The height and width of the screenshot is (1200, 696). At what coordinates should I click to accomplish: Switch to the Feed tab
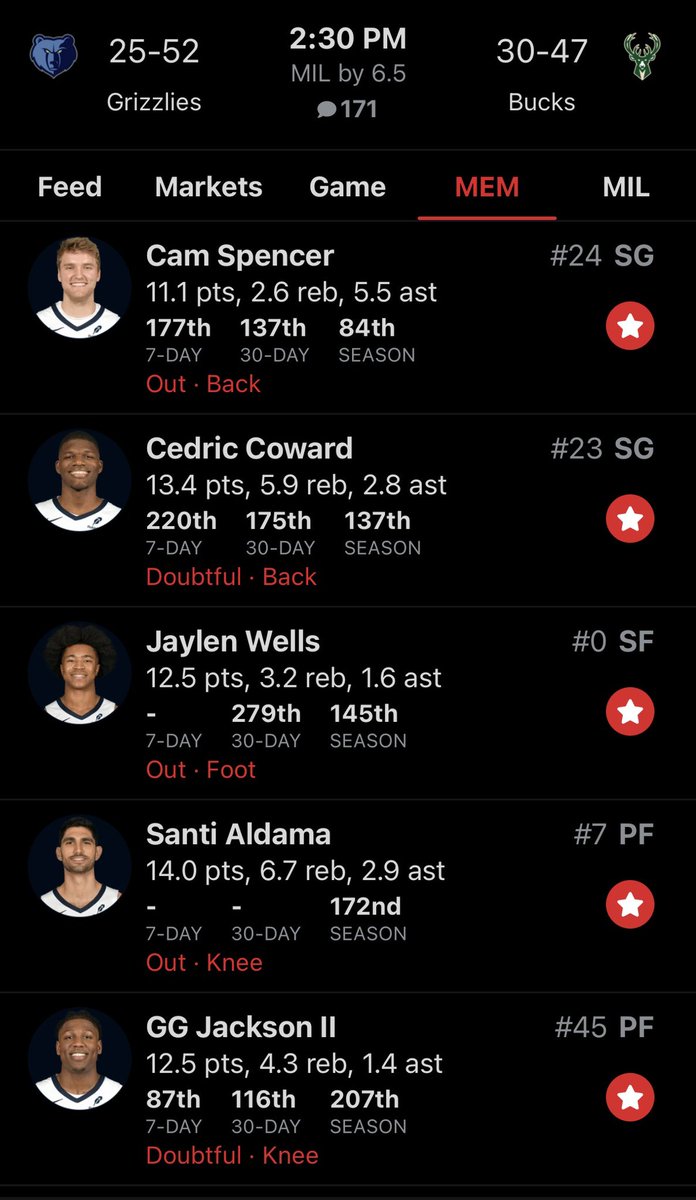click(69, 187)
